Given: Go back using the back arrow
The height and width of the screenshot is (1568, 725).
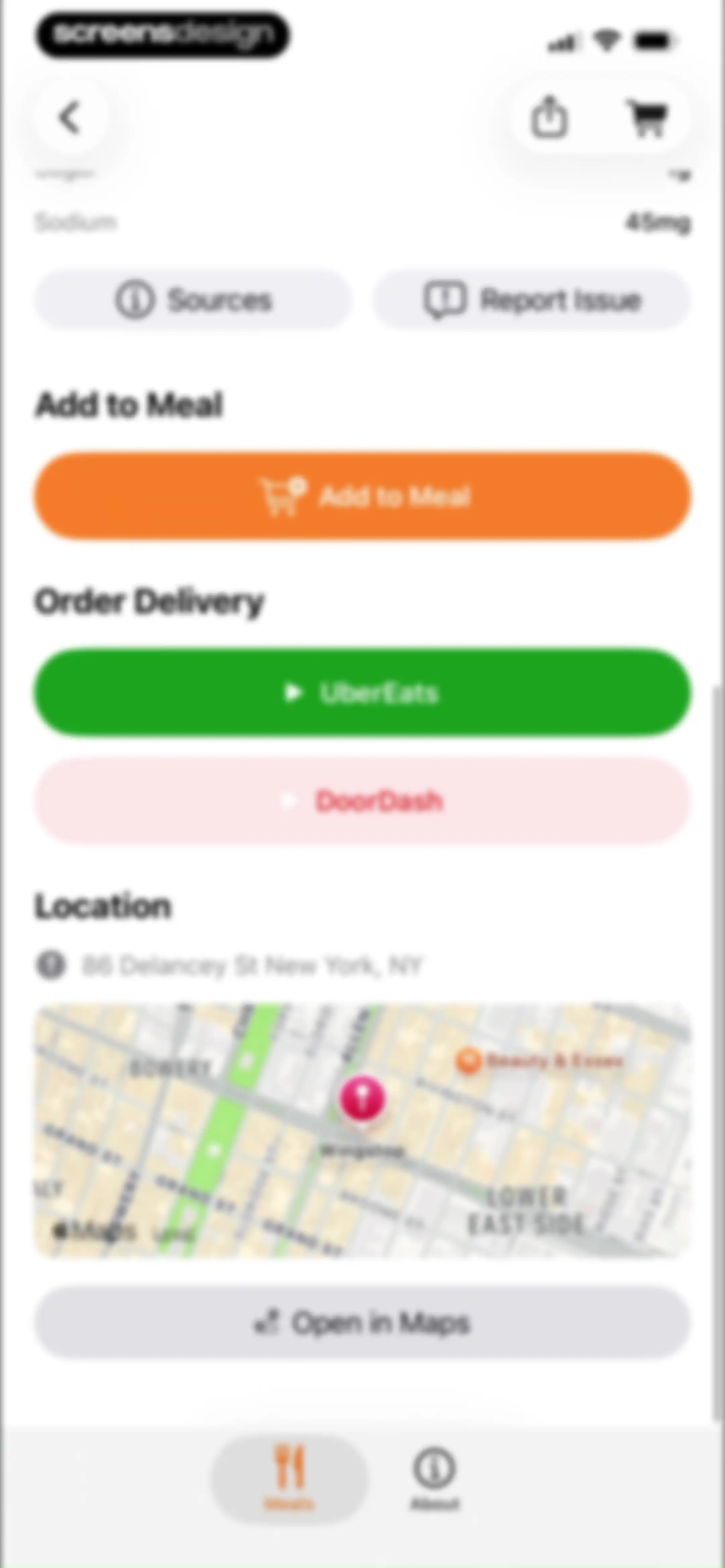Looking at the screenshot, I should [x=70, y=117].
